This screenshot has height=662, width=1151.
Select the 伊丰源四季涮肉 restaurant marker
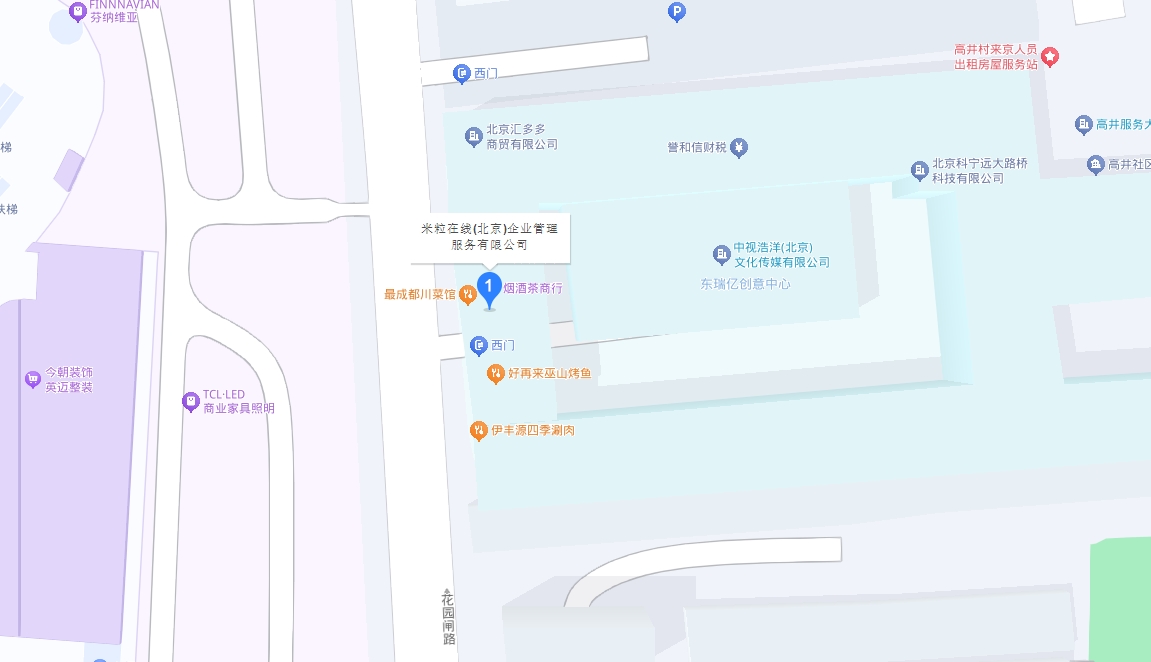tap(478, 430)
